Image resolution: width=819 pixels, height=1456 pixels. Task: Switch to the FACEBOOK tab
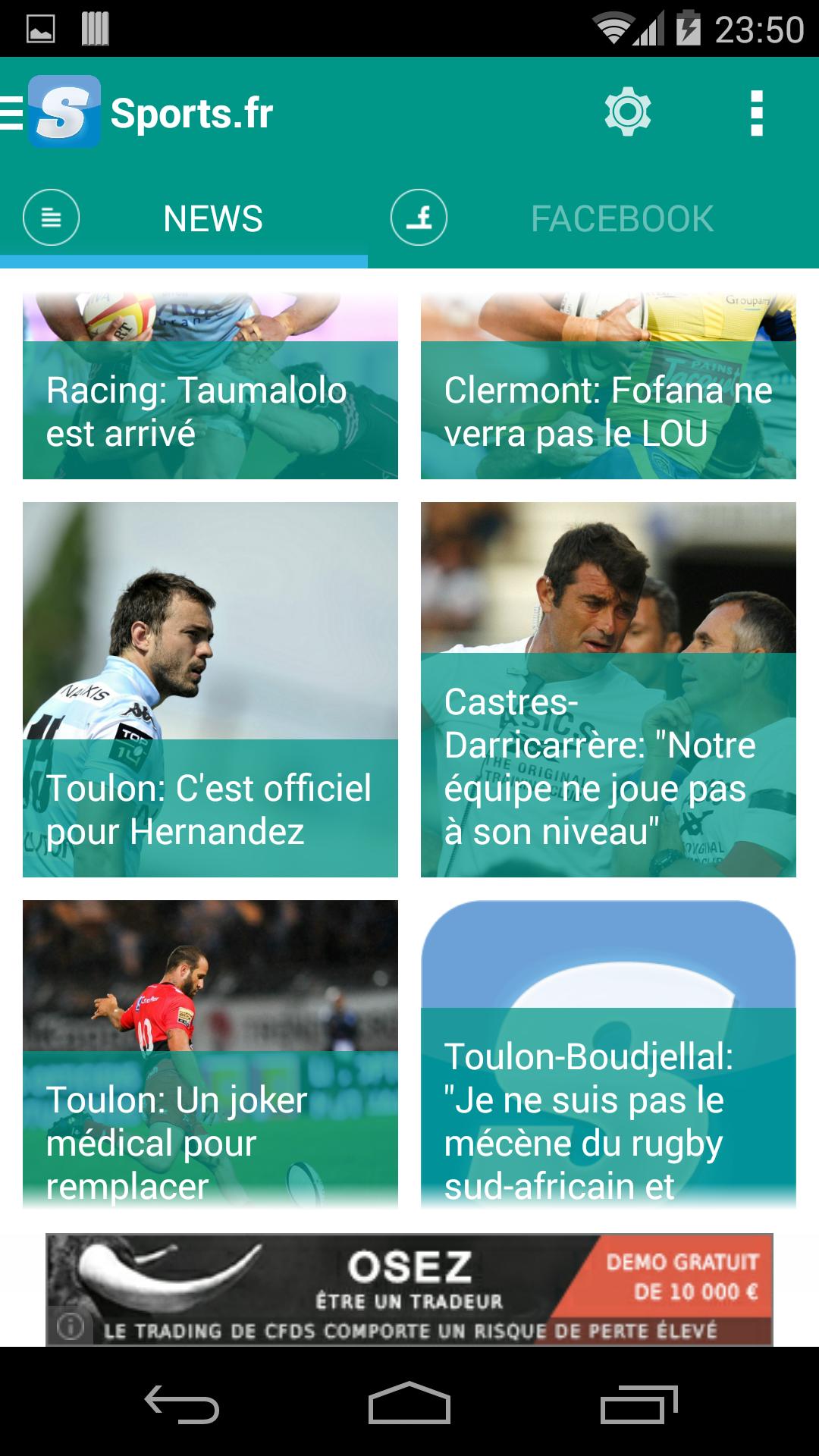pyautogui.click(x=622, y=218)
